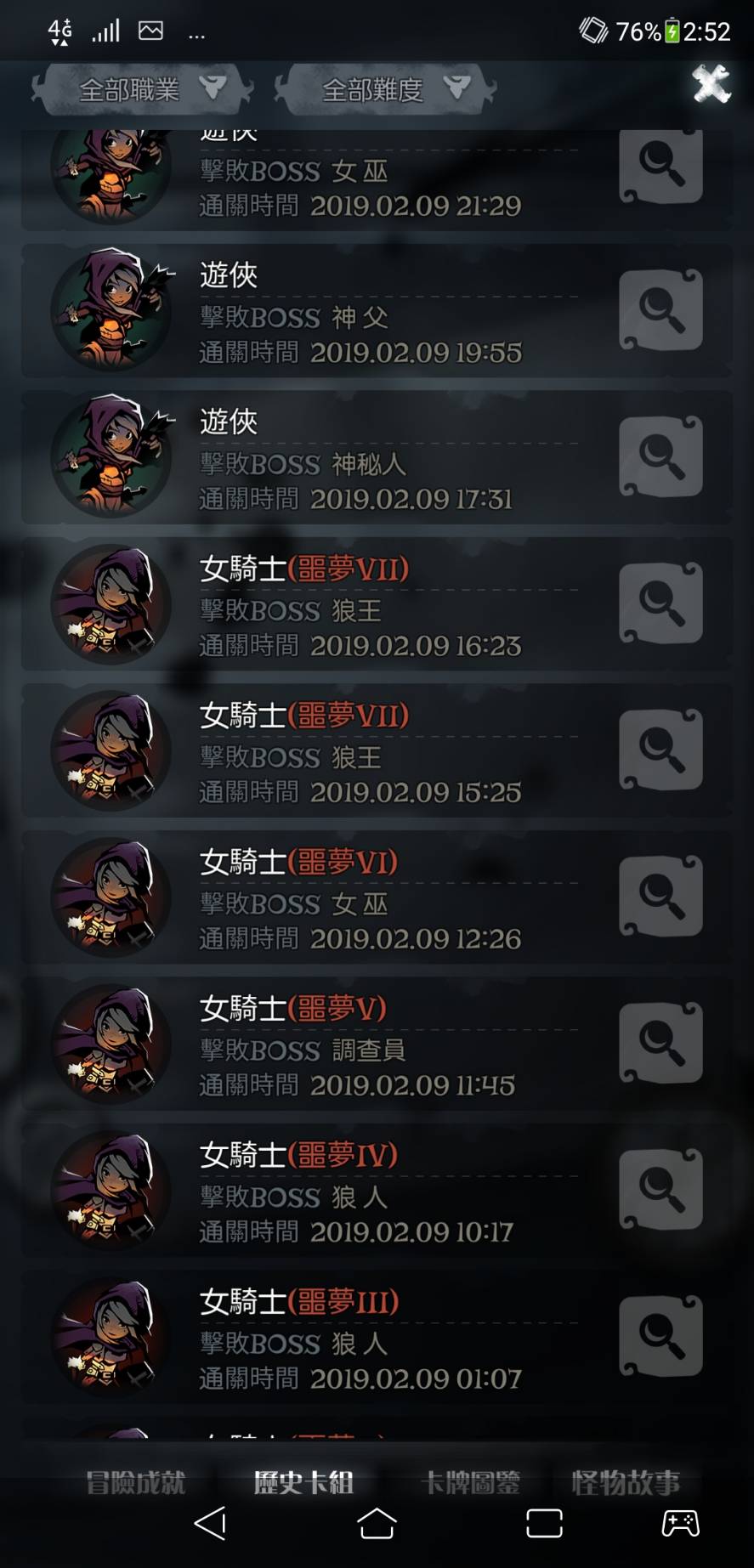Switch to the 卡牌圖鑒 tab

click(470, 1482)
